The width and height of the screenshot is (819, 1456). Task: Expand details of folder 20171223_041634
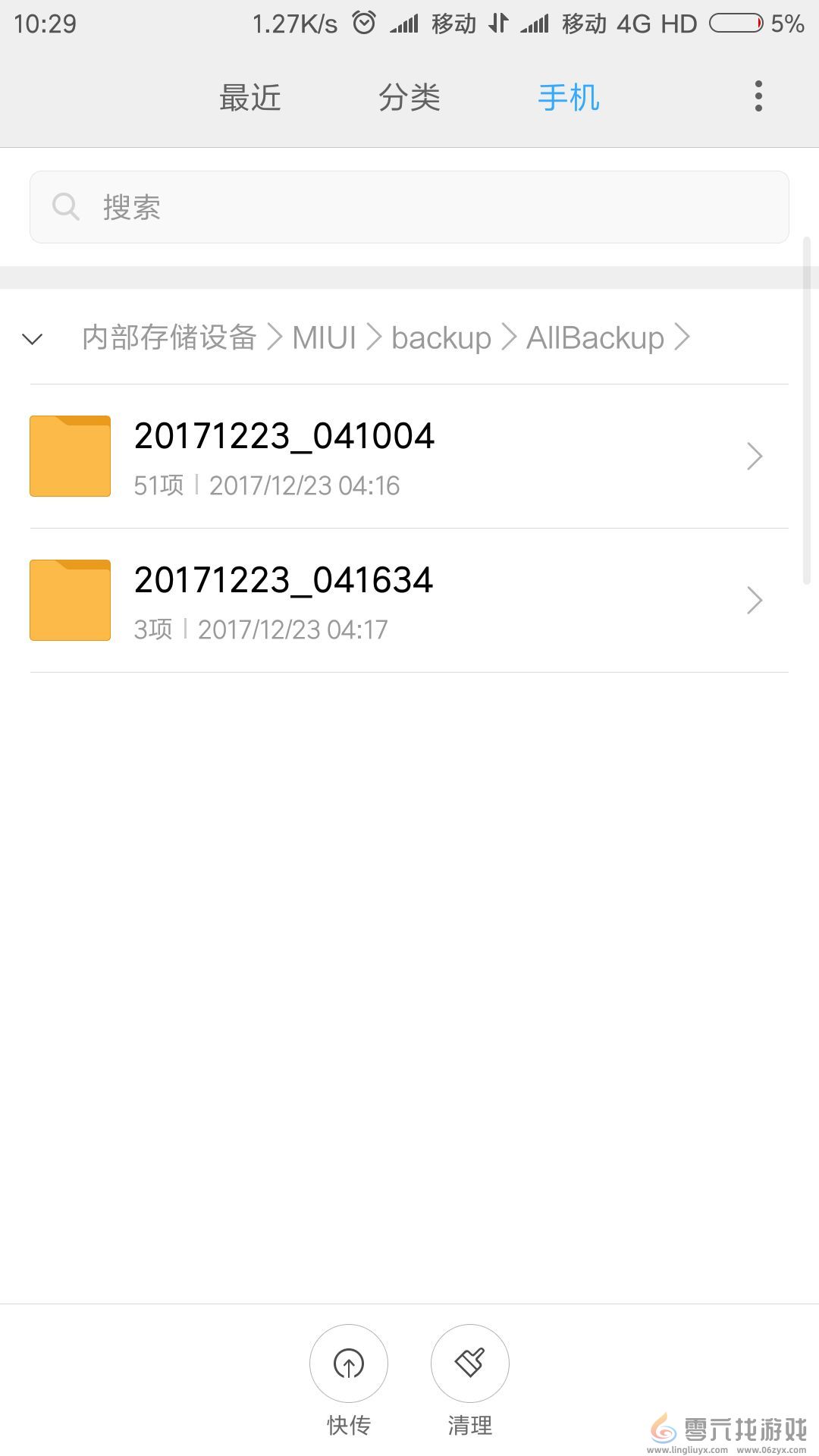[754, 600]
